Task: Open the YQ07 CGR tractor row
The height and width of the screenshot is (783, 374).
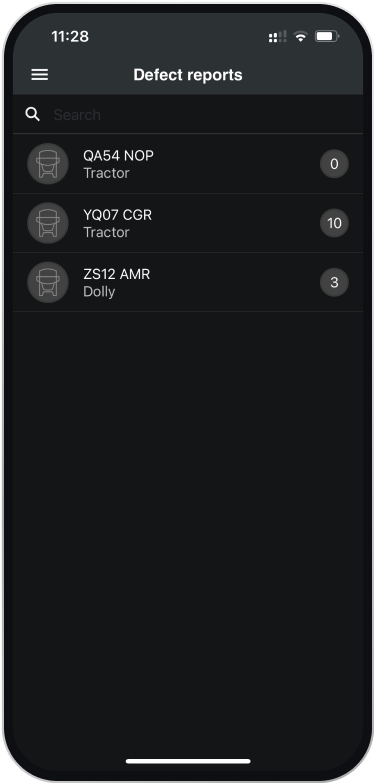Action: pos(188,223)
